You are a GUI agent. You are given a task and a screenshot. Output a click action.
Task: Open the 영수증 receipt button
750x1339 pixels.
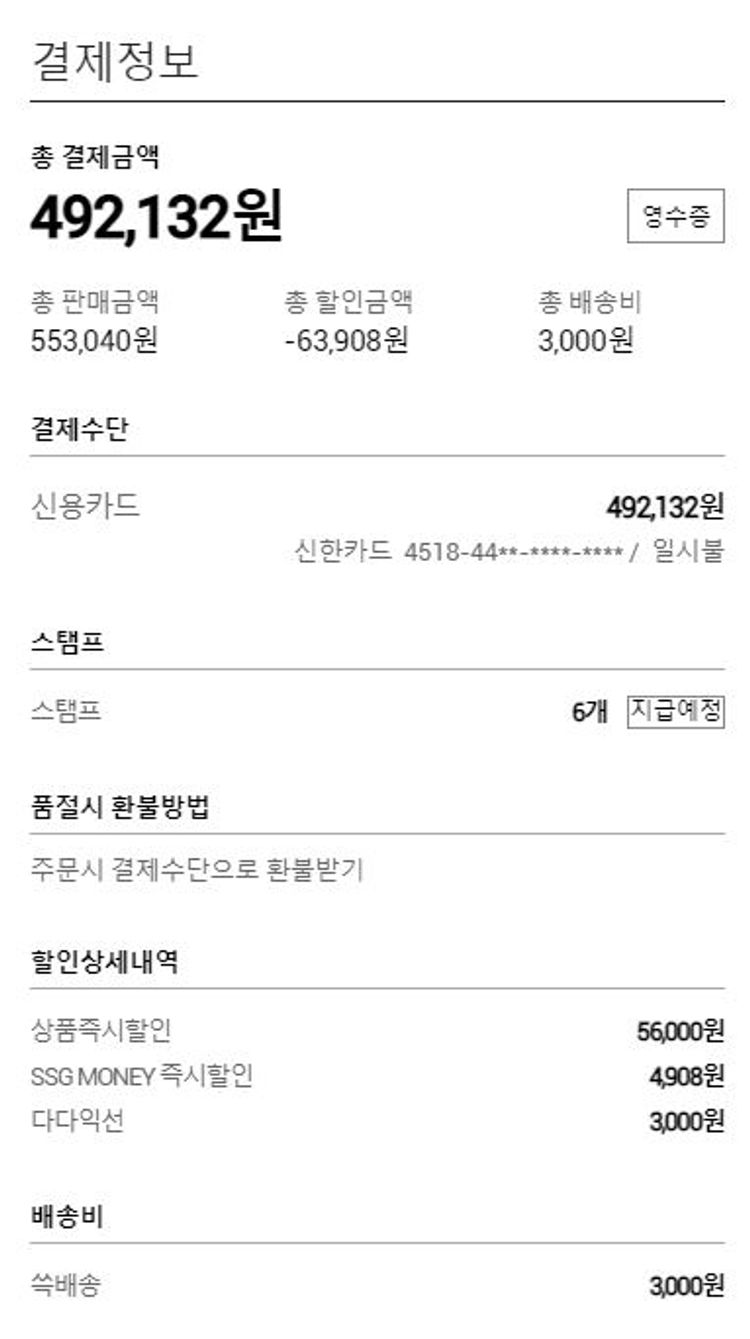click(675, 216)
